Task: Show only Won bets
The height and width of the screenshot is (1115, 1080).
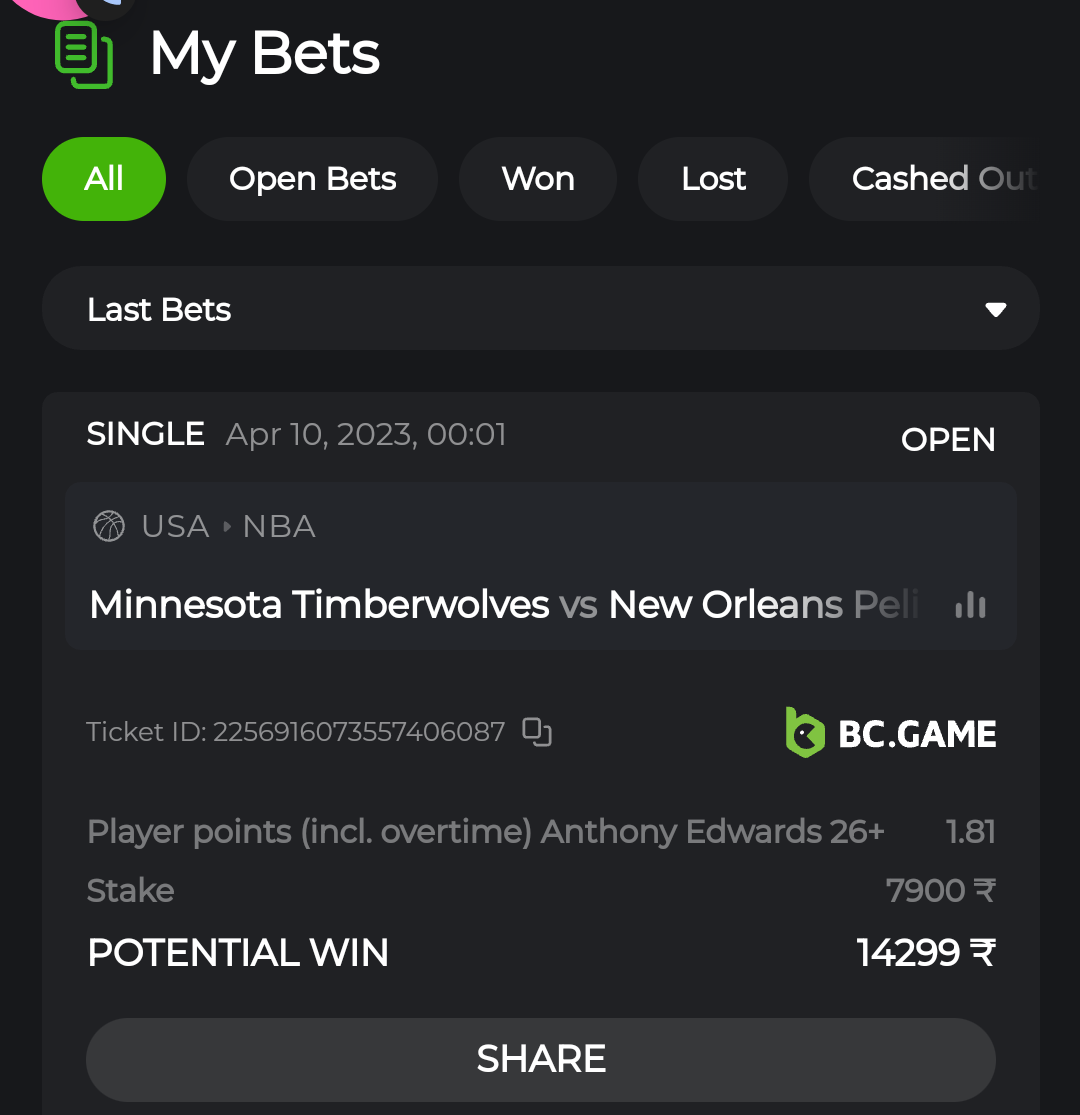Action: (538, 179)
